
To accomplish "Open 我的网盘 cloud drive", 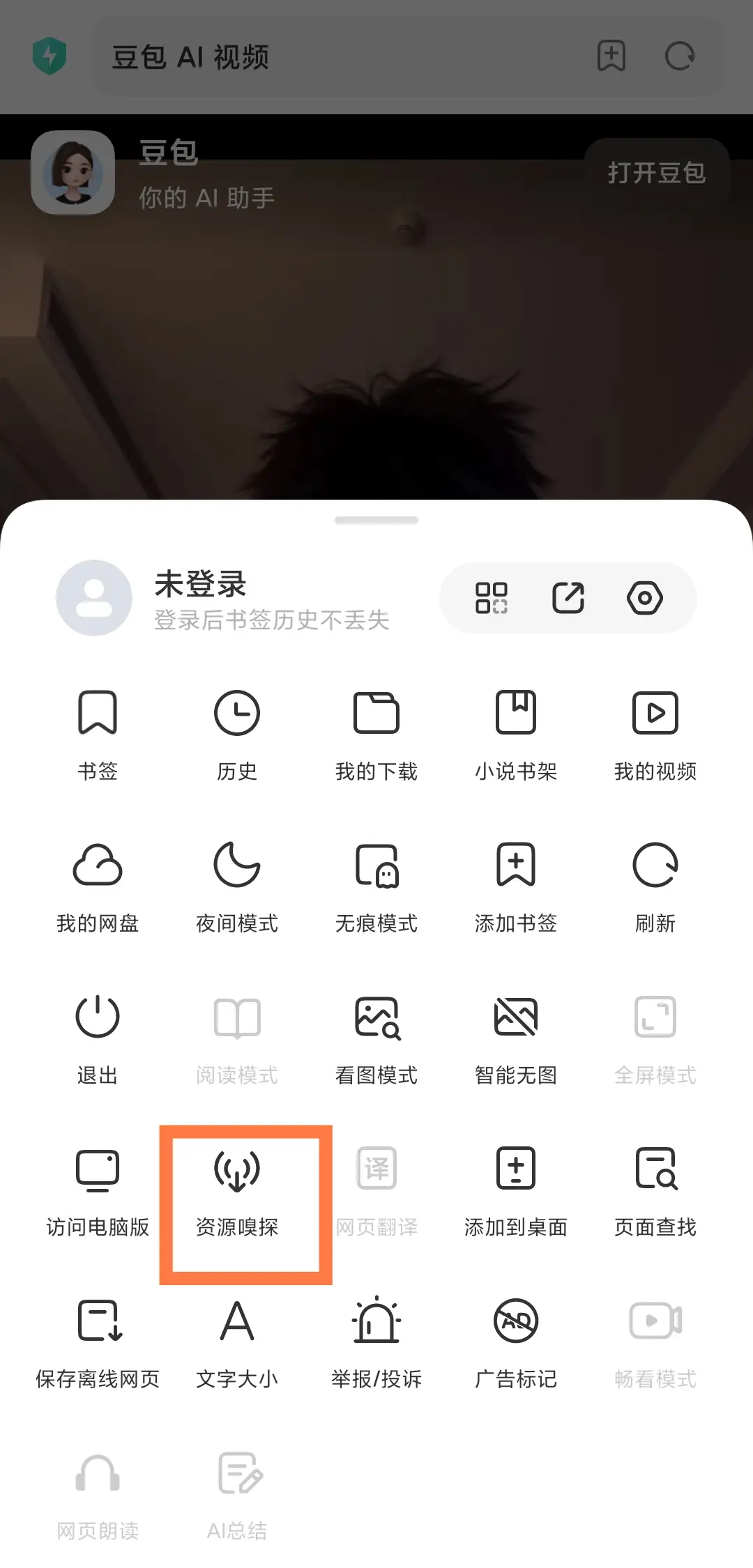I will pos(98,885).
